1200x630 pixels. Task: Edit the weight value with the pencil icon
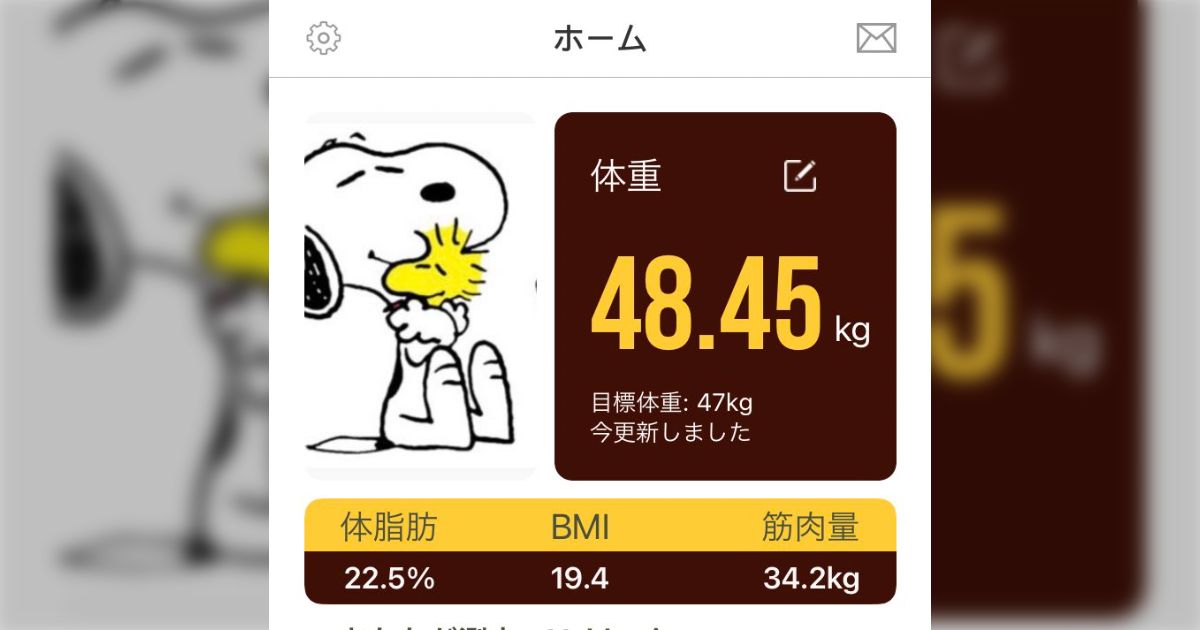point(799,176)
